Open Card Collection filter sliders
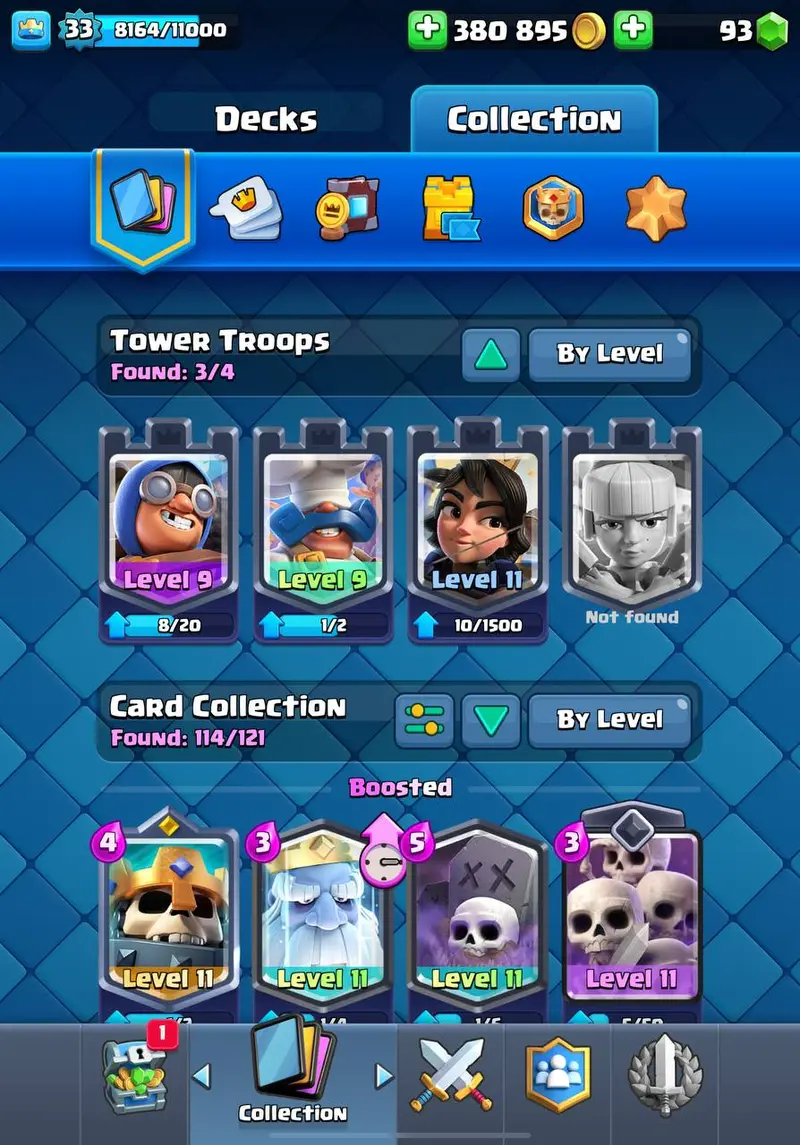This screenshot has width=800, height=1145. pyautogui.click(x=424, y=720)
